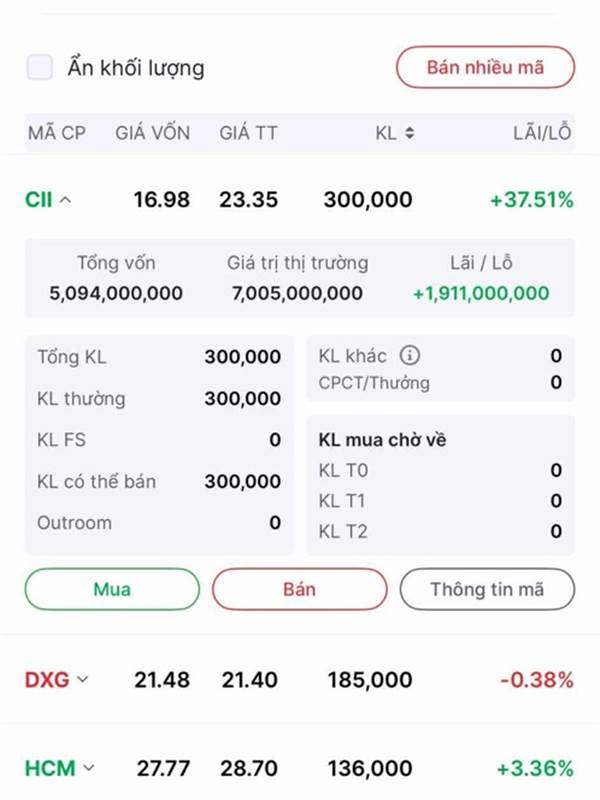Sort holdings by KL column
The width and height of the screenshot is (600, 800).
[x=395, y=133]
